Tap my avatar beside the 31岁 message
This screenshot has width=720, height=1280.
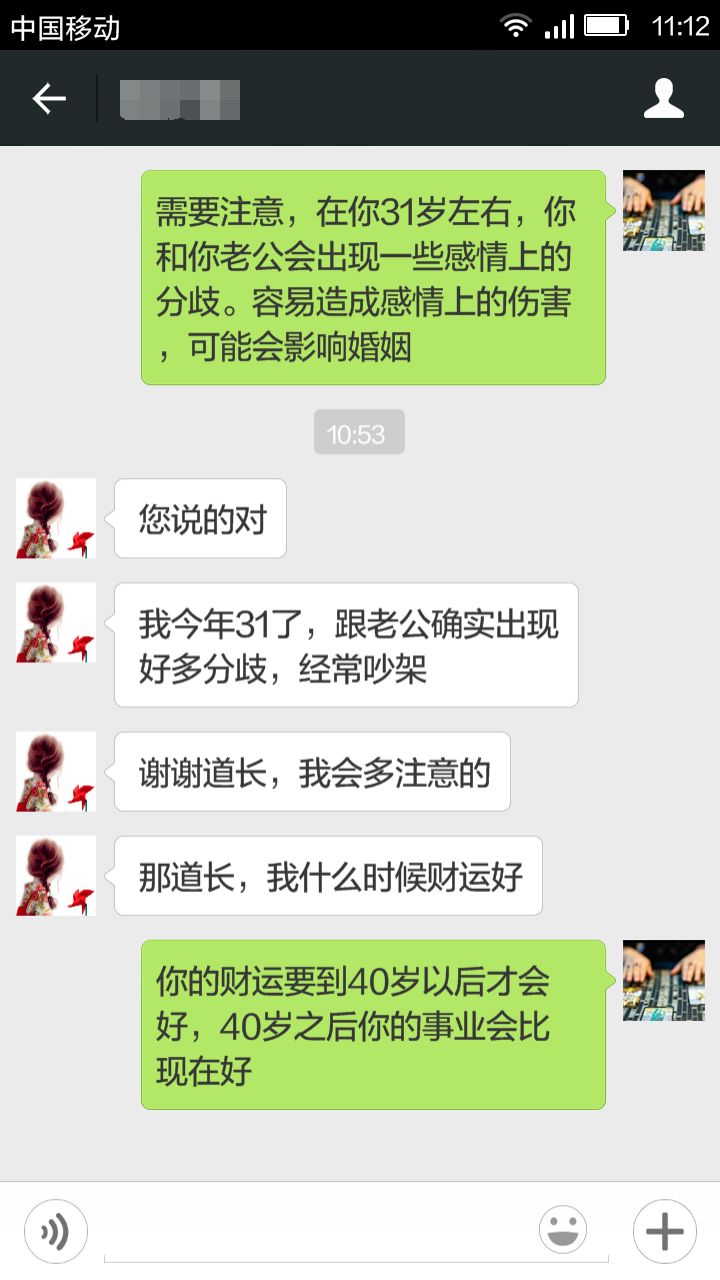(x=663, y=210)
